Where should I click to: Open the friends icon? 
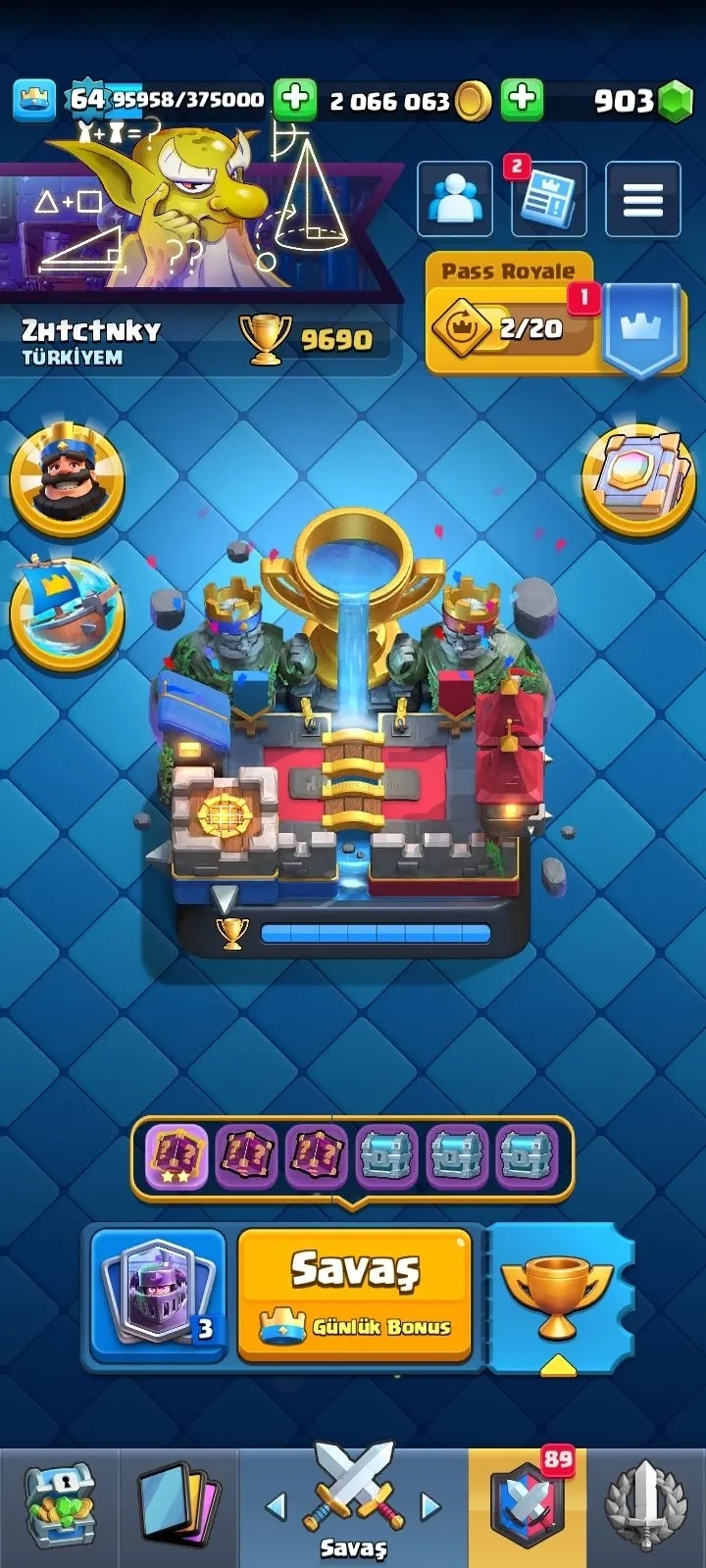tap(455, 199)
